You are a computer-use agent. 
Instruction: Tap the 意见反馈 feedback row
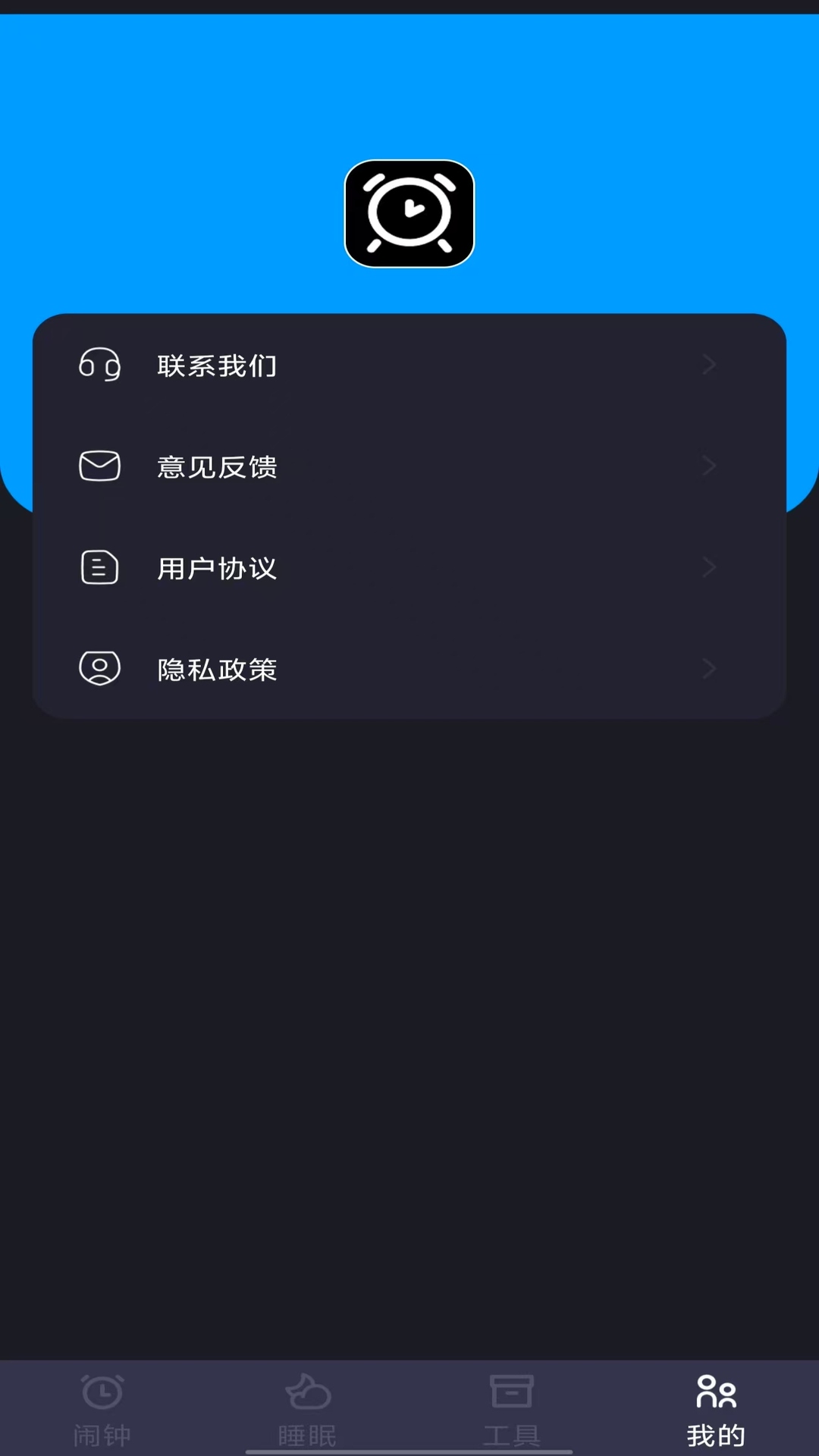[x=409, y=466]
